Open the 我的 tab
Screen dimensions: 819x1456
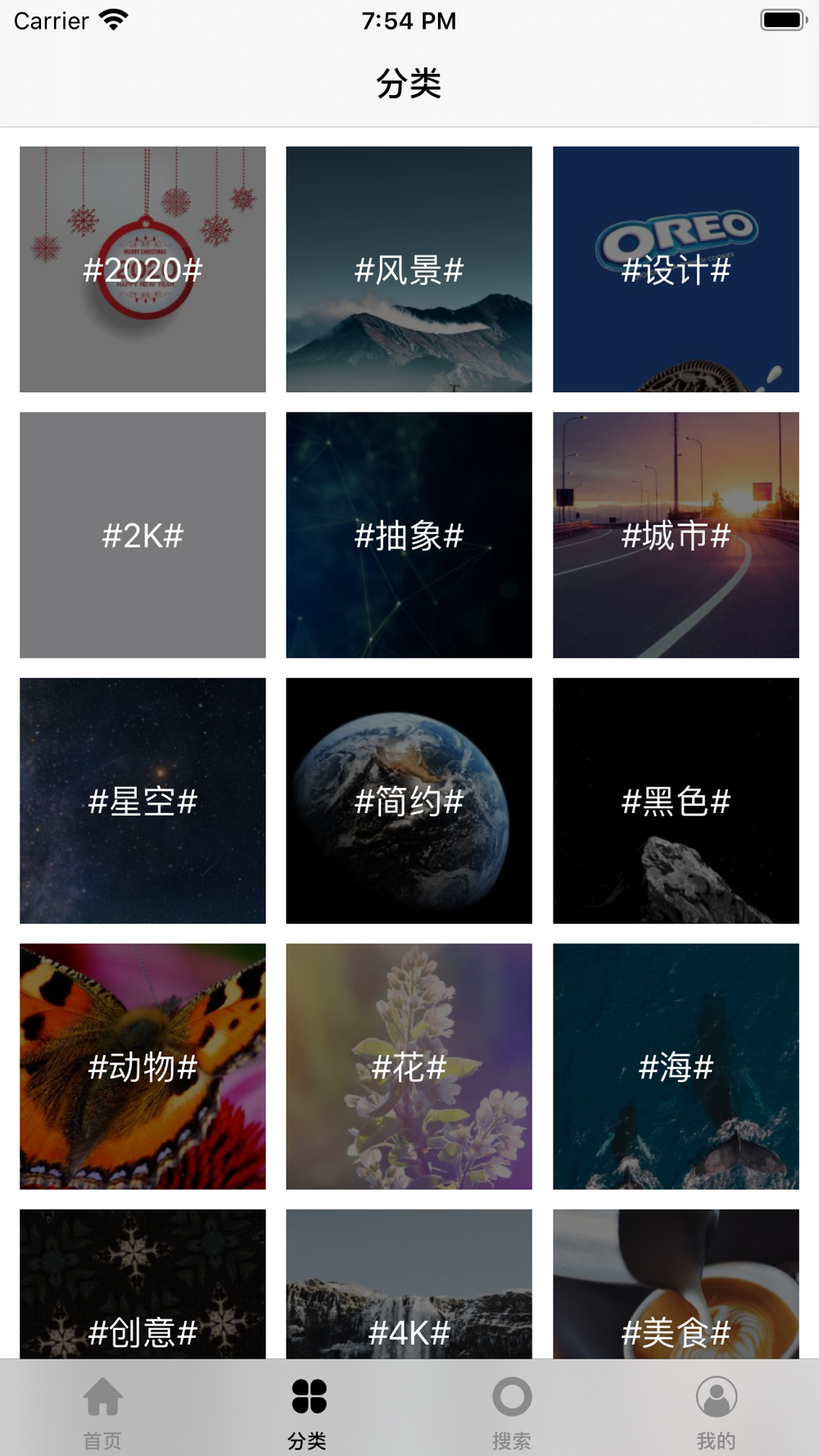(x=717, y=1410)
